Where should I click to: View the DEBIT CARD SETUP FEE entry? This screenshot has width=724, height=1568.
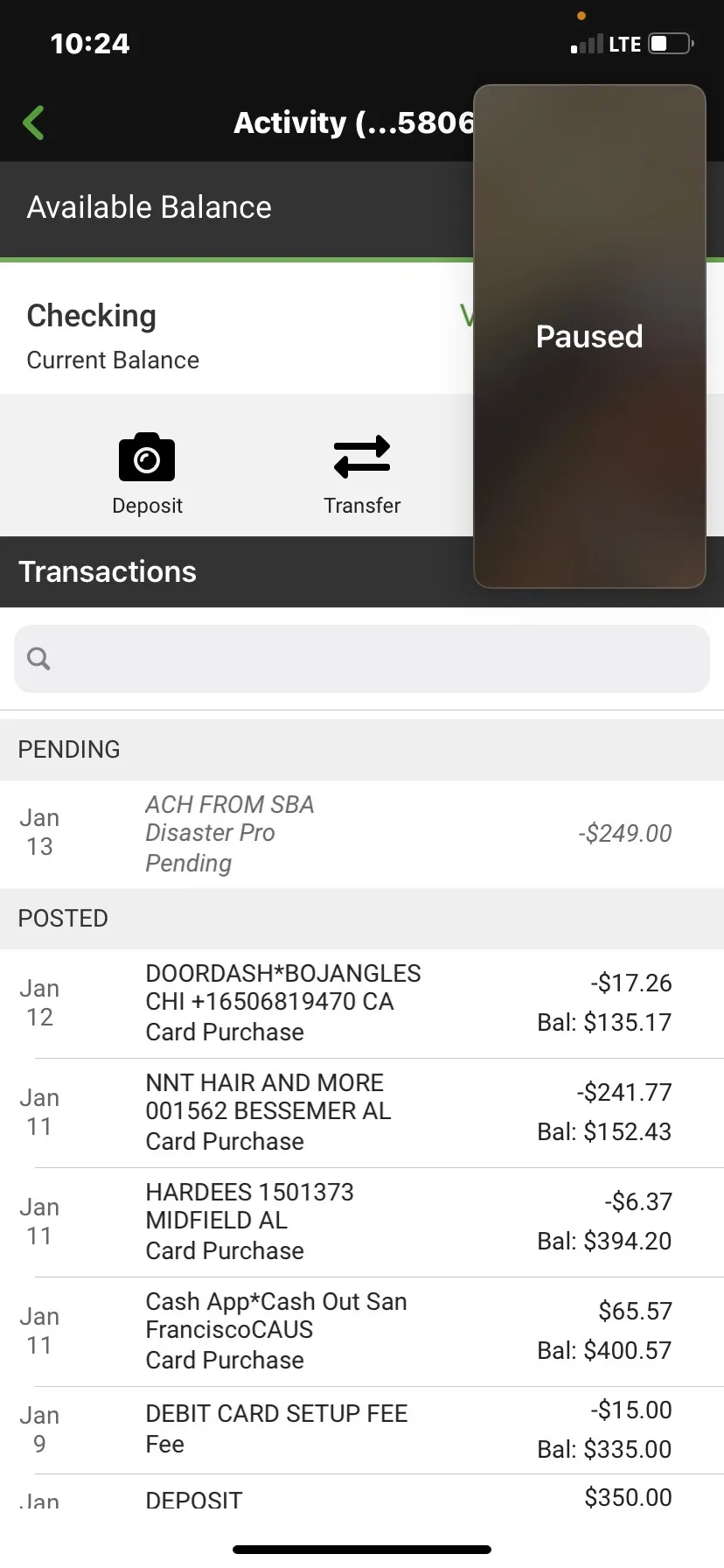point(362,1430)
